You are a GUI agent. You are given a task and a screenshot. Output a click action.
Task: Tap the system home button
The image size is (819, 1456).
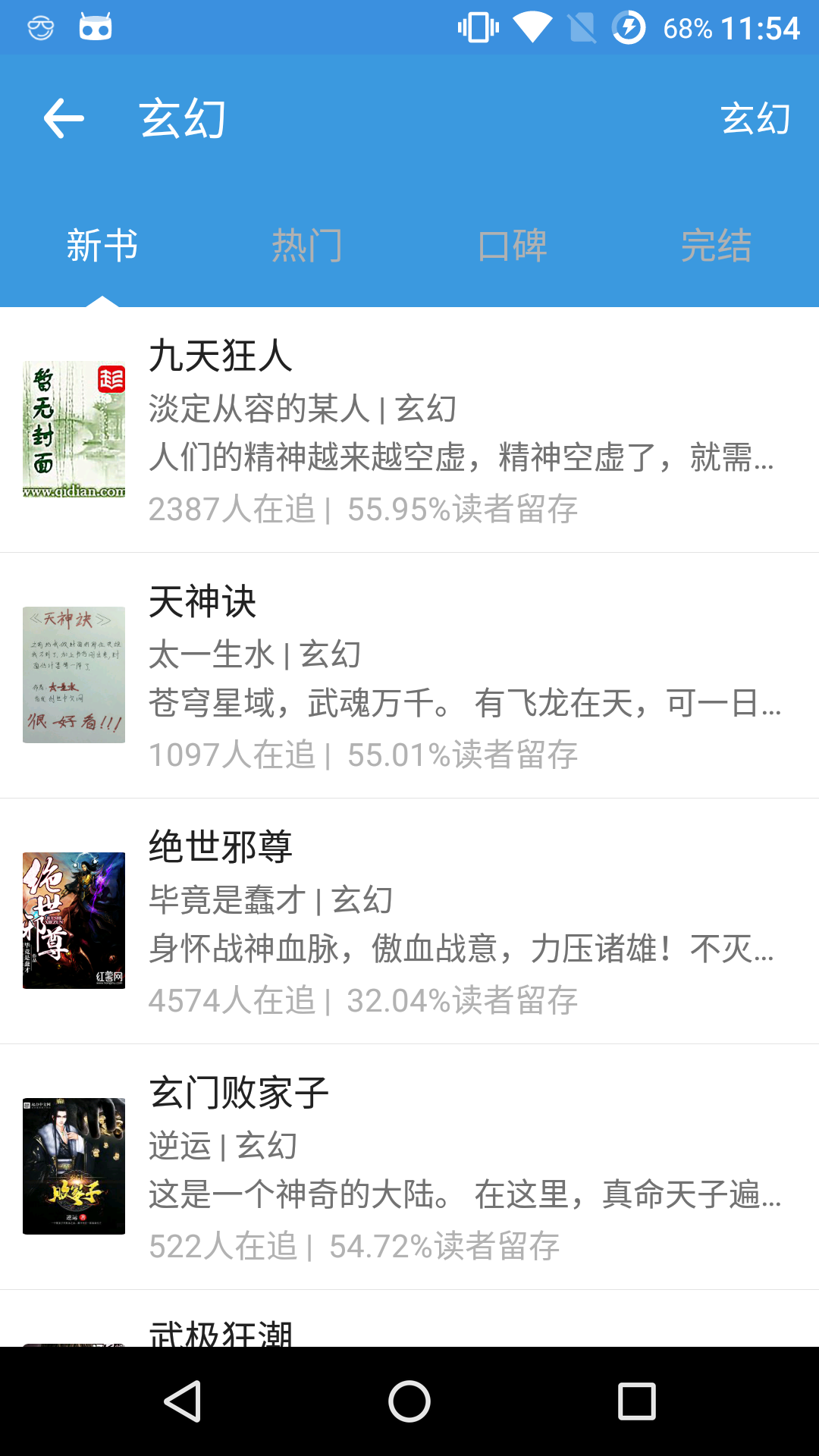(x=409, y=1401)
